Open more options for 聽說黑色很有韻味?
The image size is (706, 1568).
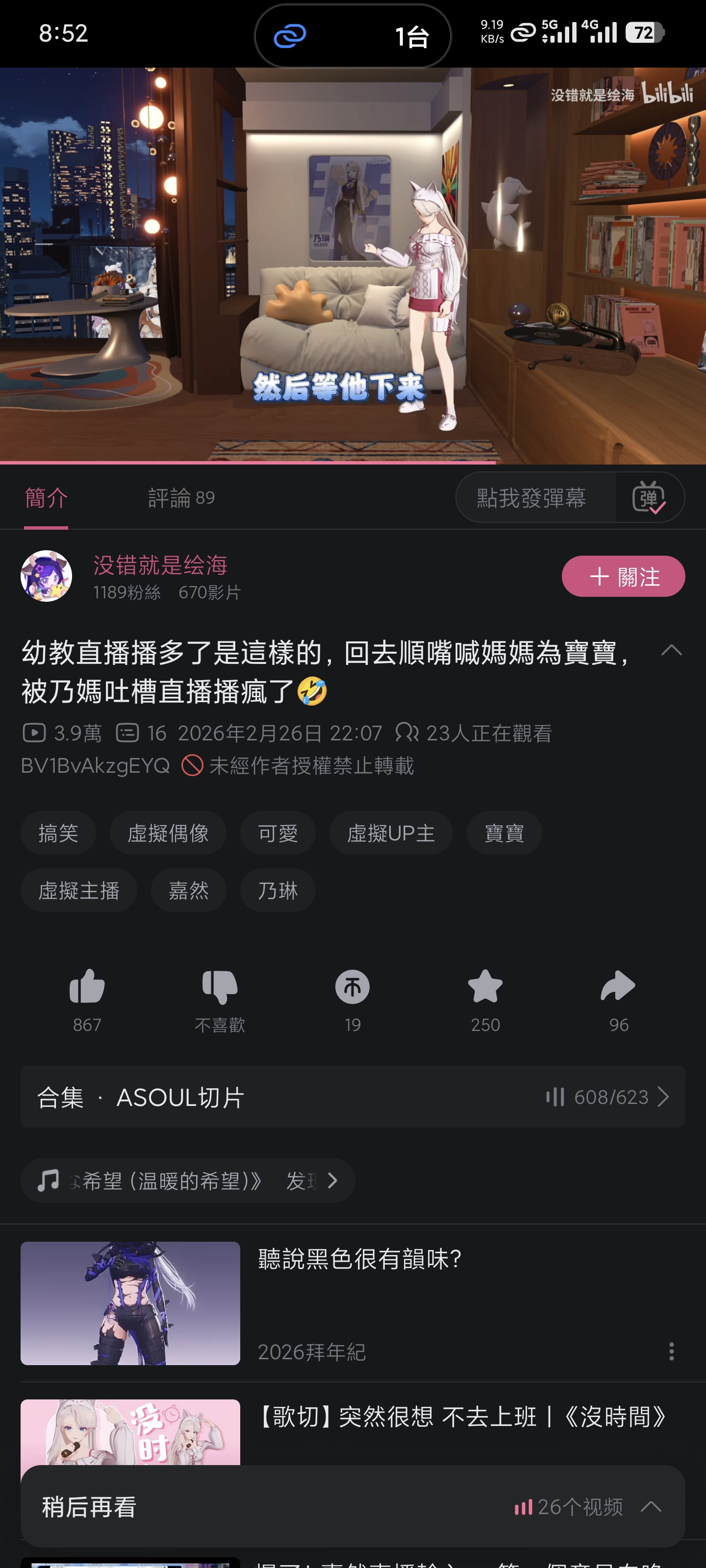[671, 1351]
